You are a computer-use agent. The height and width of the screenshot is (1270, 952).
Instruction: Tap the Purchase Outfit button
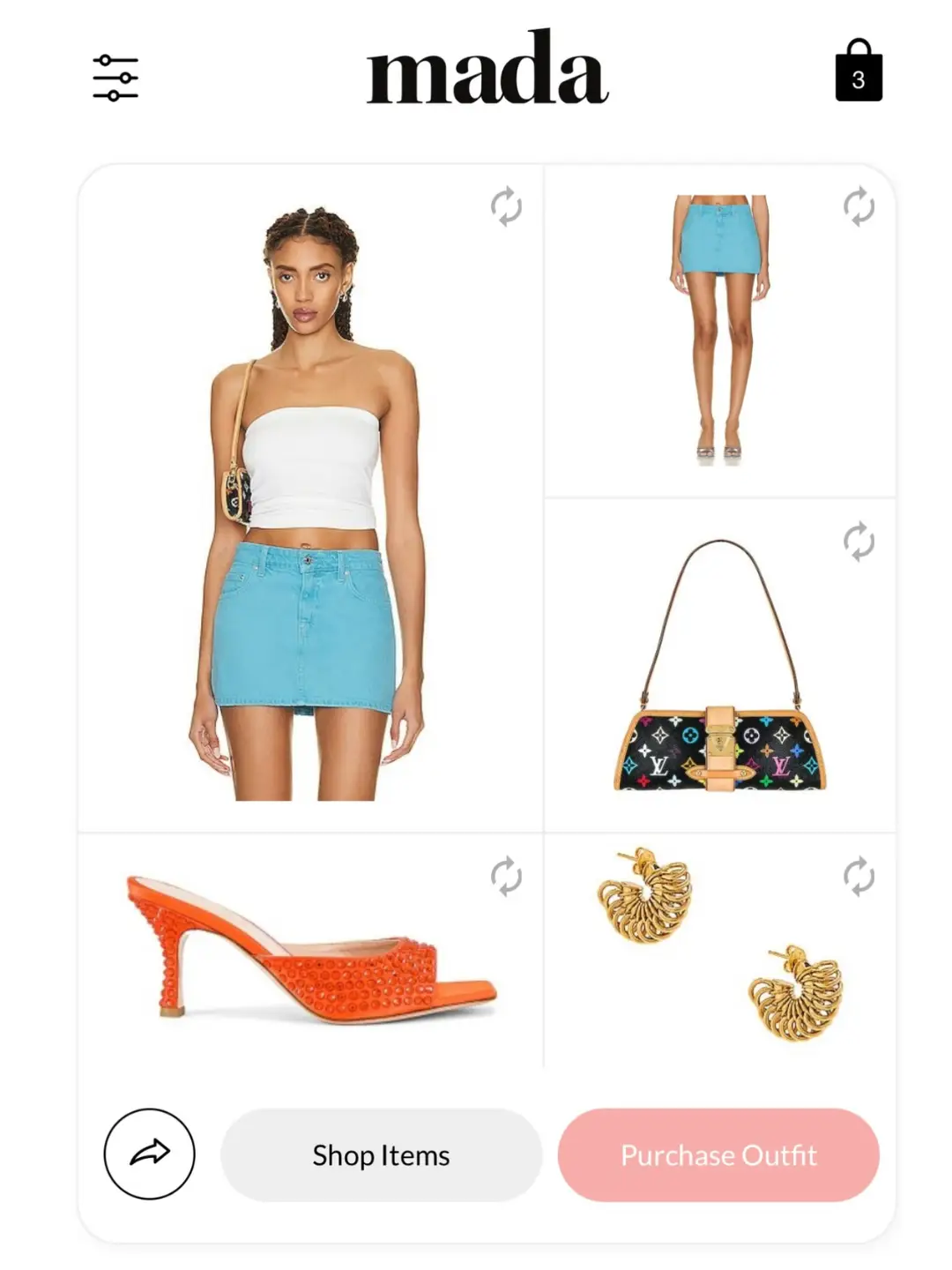[718, 1154]
